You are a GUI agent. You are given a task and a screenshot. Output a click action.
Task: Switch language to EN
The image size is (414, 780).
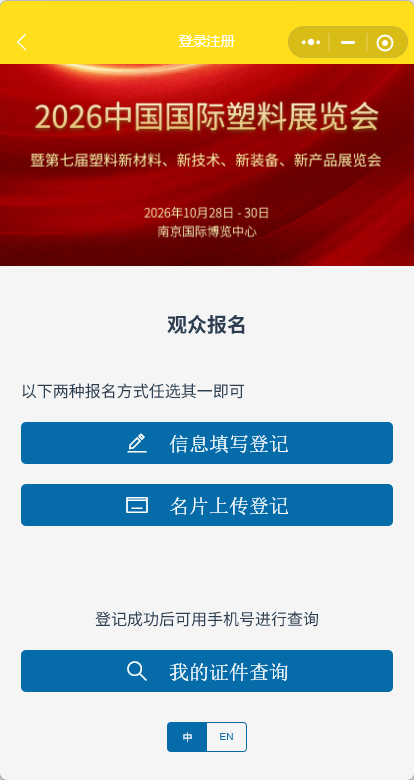[x=226, y=737]
